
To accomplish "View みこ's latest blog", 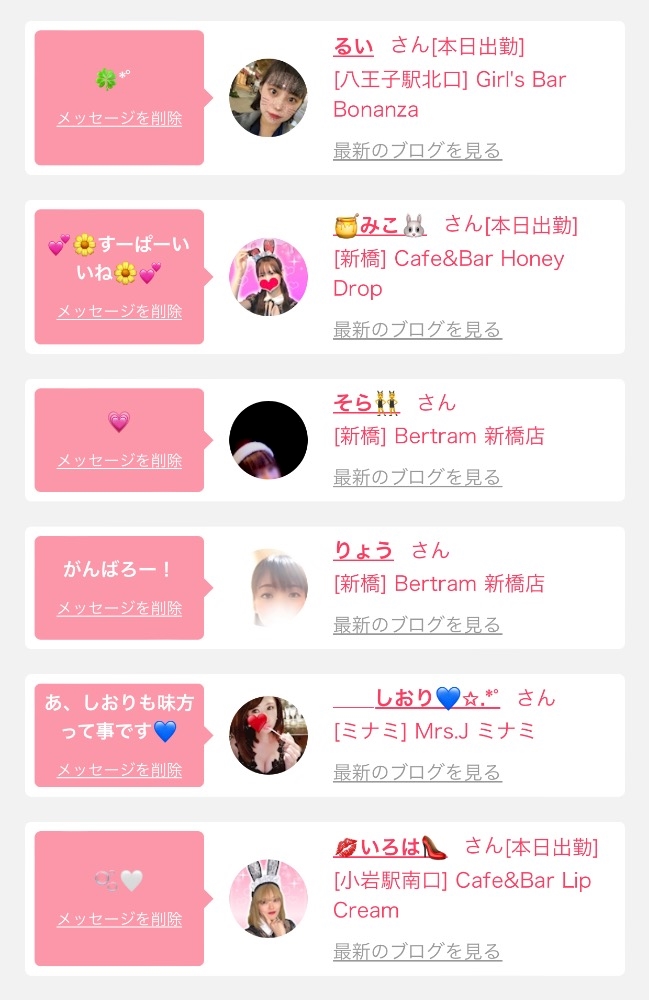I will 417,329.
